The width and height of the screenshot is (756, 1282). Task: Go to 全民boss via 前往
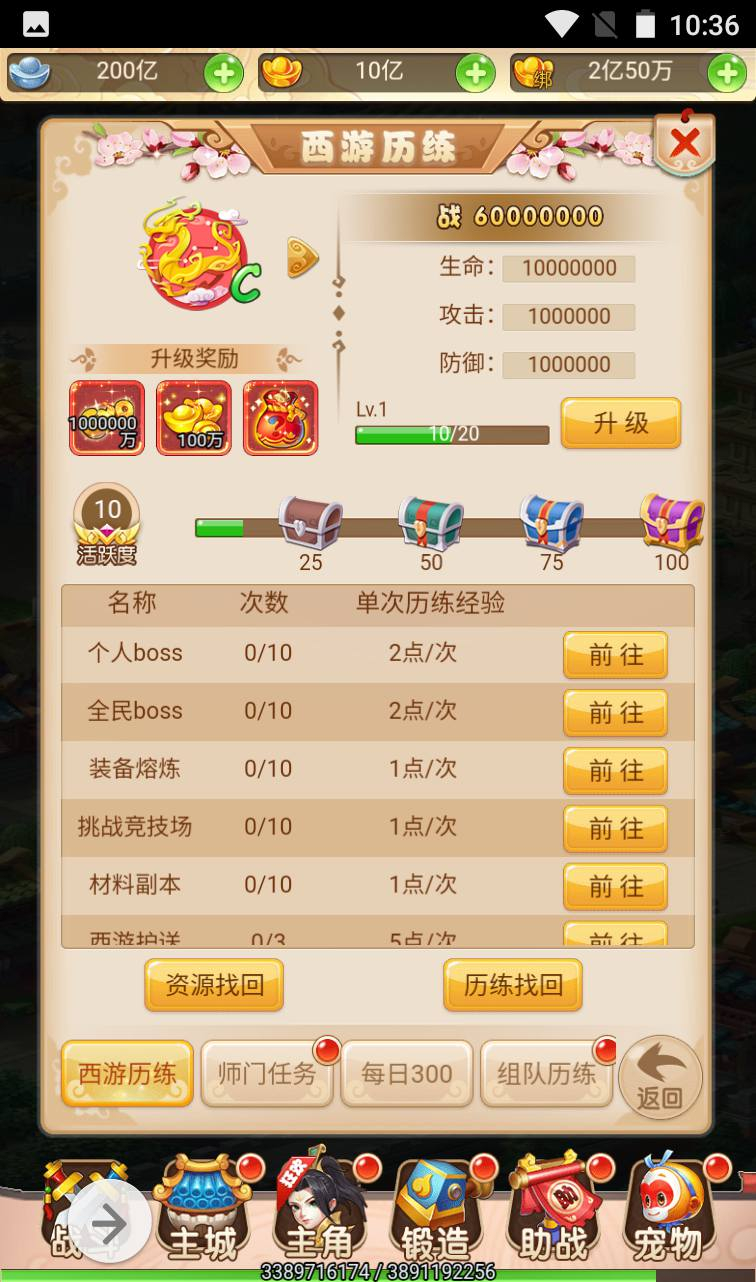click(615, 713)
